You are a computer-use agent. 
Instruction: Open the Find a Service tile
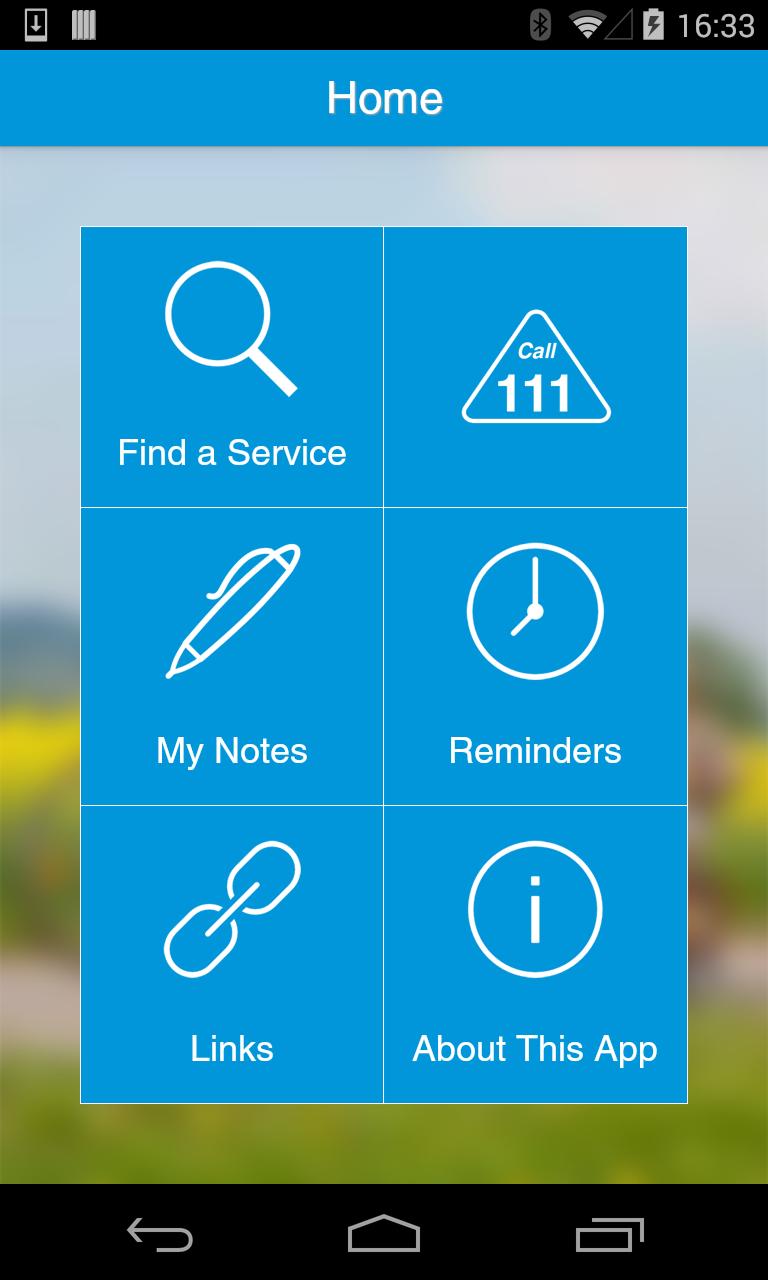(232, 367)
